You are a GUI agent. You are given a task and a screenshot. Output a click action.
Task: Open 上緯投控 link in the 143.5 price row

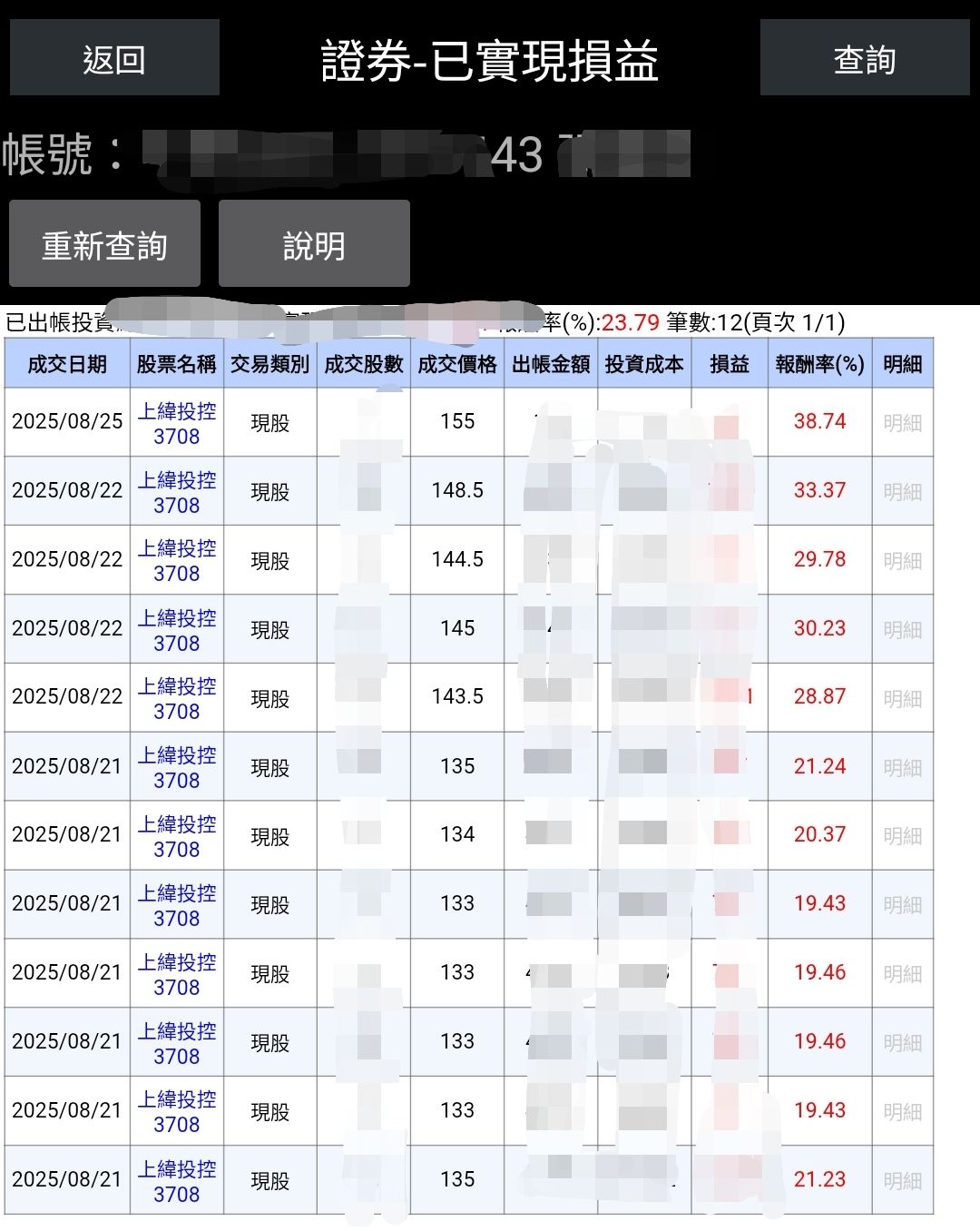coord(177,698)
